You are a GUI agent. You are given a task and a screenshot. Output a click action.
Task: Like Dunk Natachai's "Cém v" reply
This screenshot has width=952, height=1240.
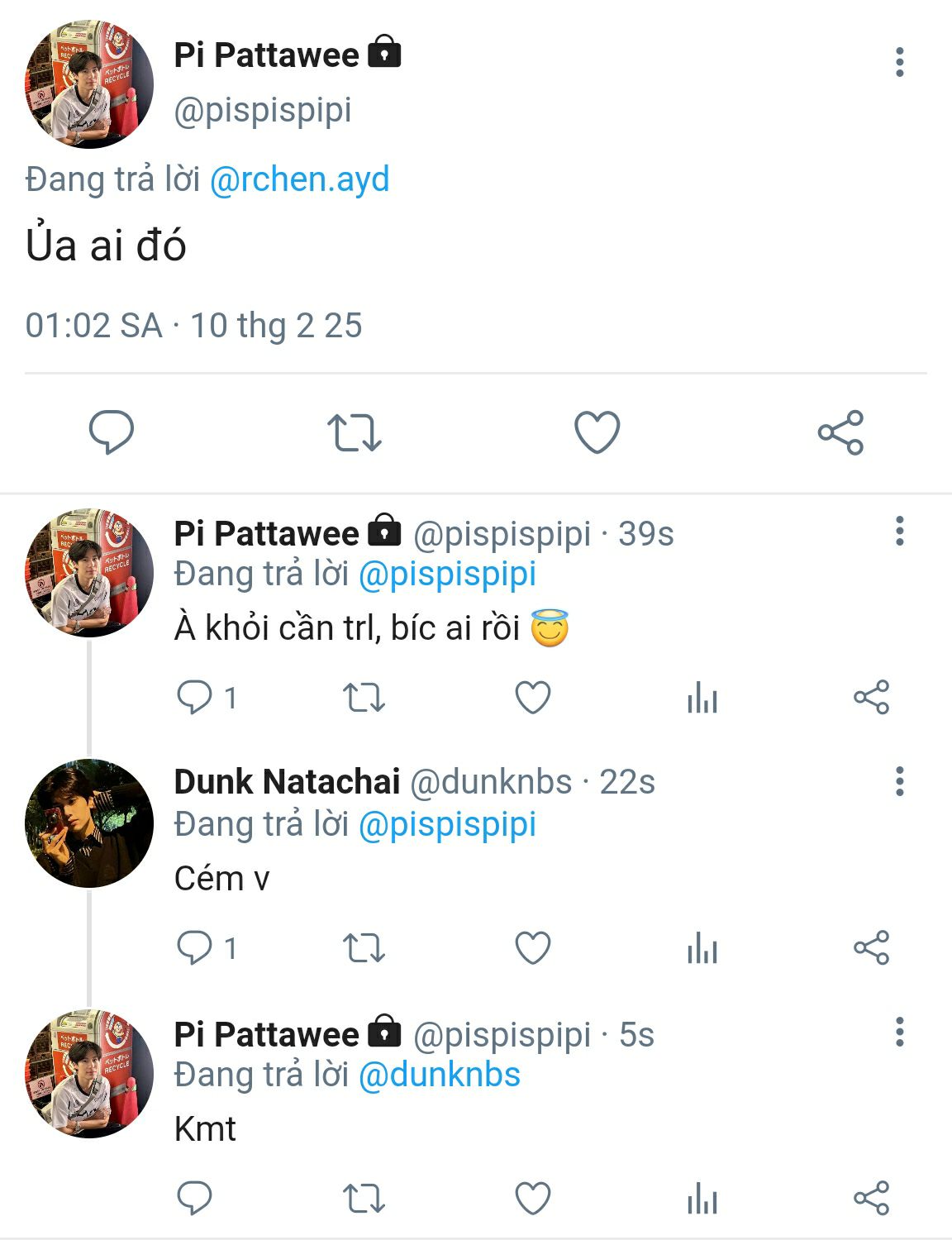tap(533, 948)
